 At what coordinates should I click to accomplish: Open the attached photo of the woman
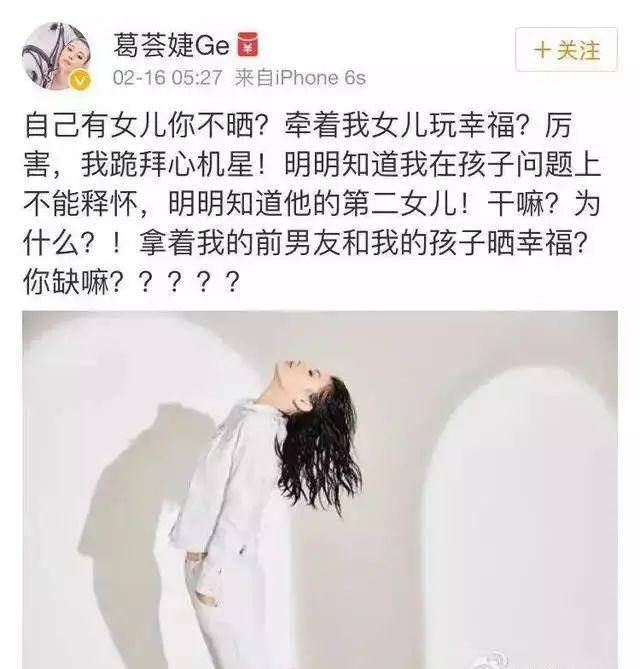click(319, 488)
